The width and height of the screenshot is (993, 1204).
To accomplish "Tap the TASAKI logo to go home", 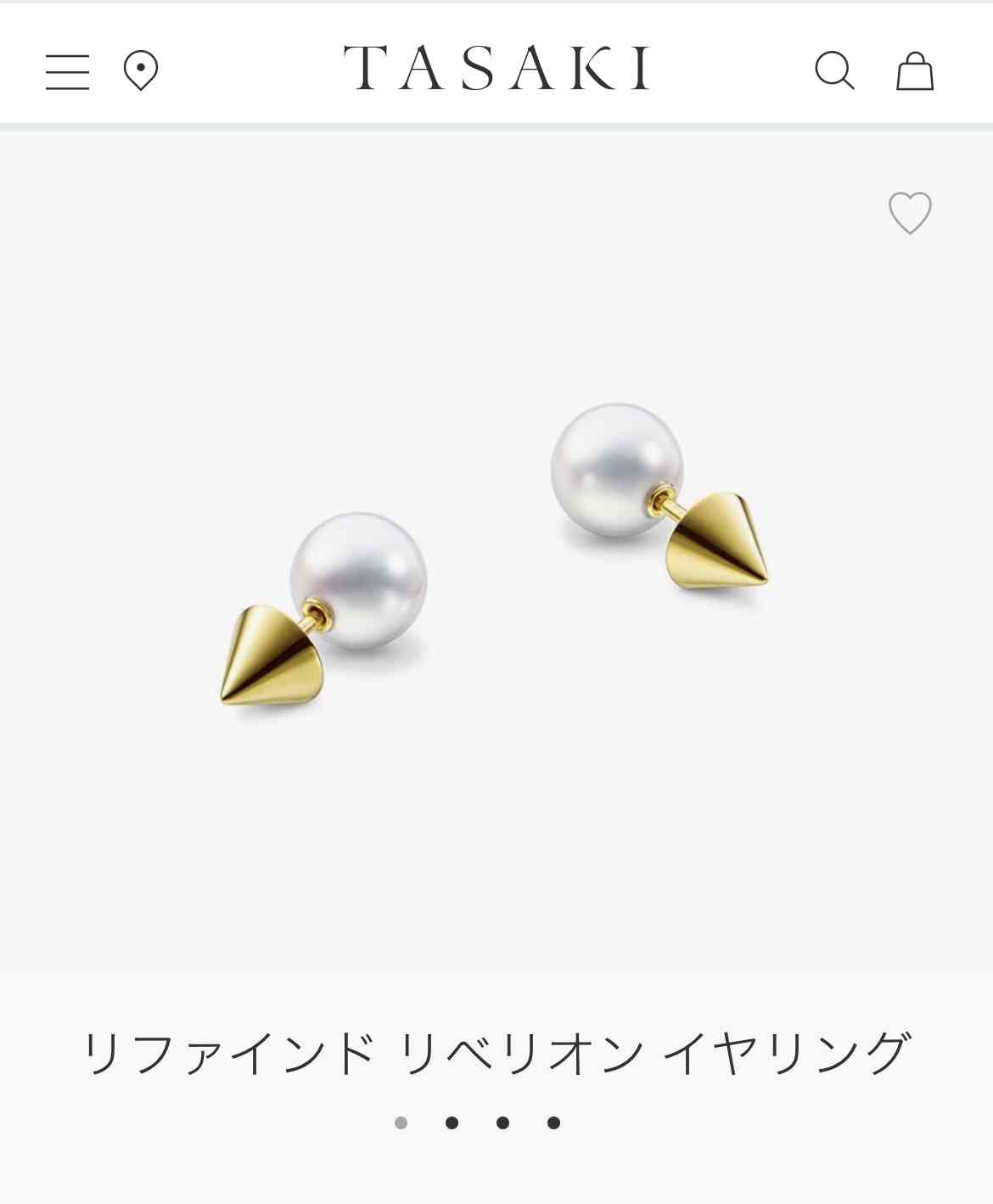I will [496, 68].
